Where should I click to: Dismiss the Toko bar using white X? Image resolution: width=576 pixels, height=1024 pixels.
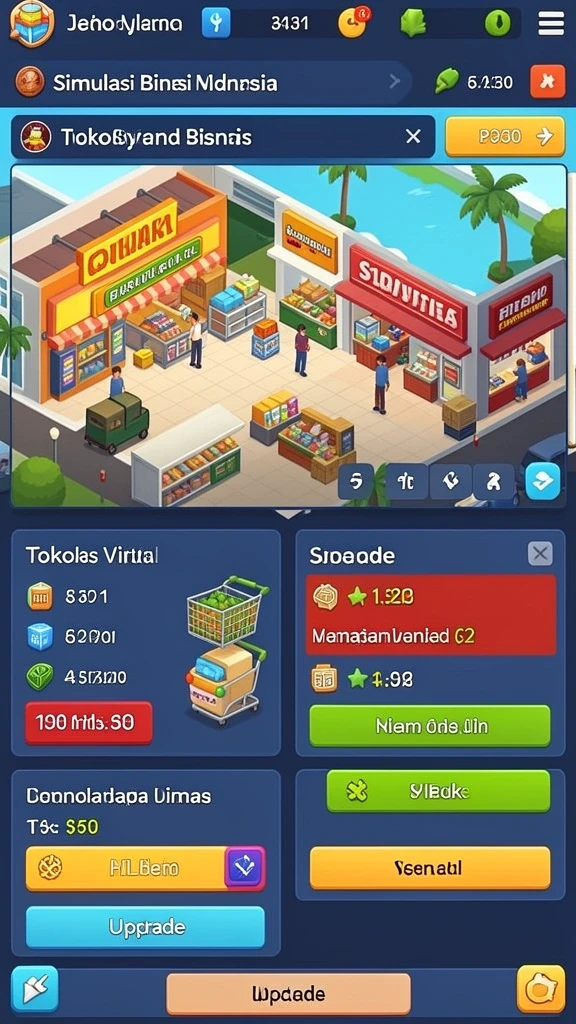pyautogui.click(x=413, y=136)
